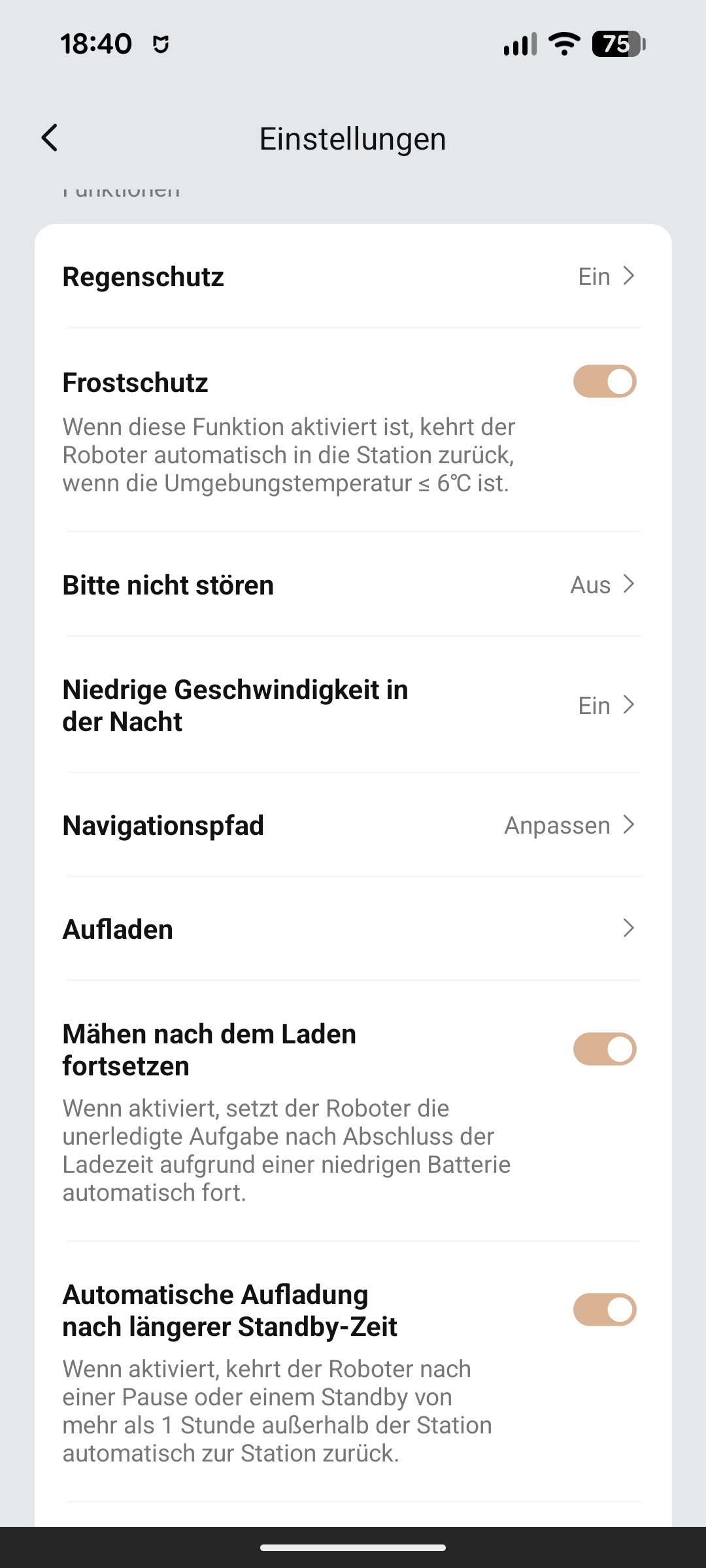Disable Mähen nach dem Laden fortsetzen
The height and width of the screenshot is (1568, 706).
pyautogui.click(x=605, y=1049)
